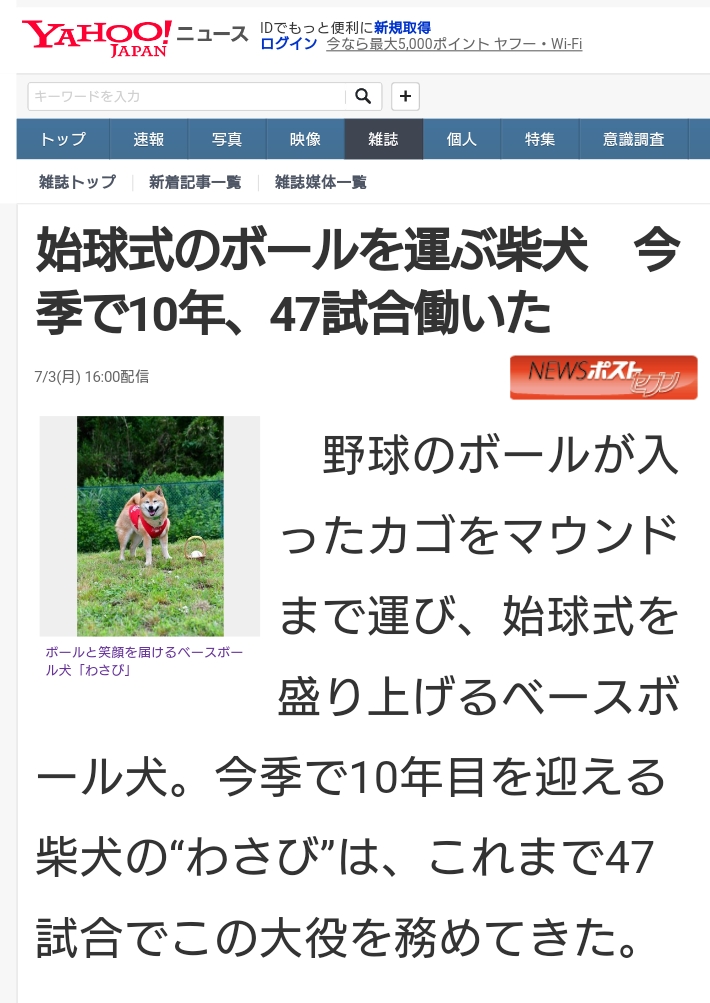Switch to the 速報 tab
Viewport: 710px width, 1003px height.
[x=148, y=139]
